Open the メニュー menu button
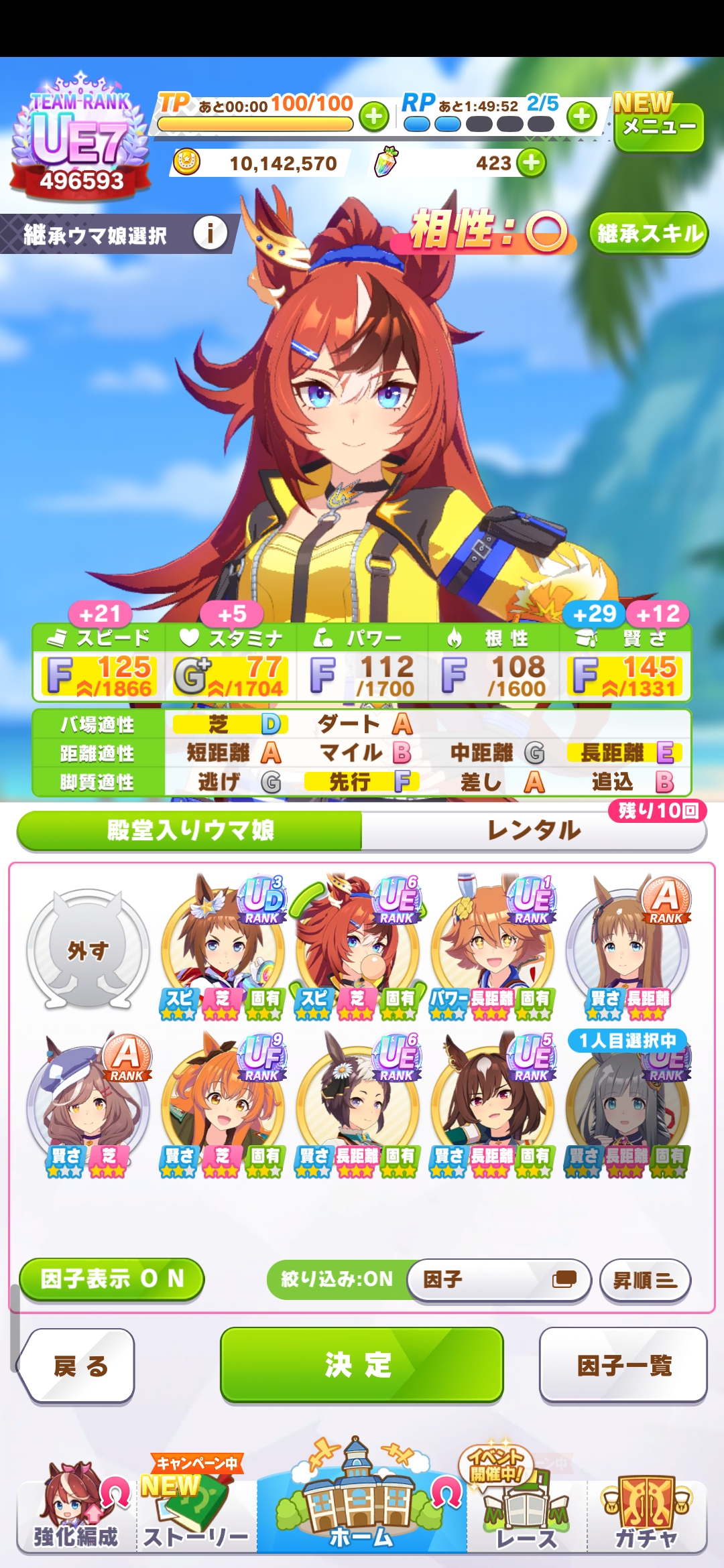This screenshot has width=724, height=1568. coord(658,126)
